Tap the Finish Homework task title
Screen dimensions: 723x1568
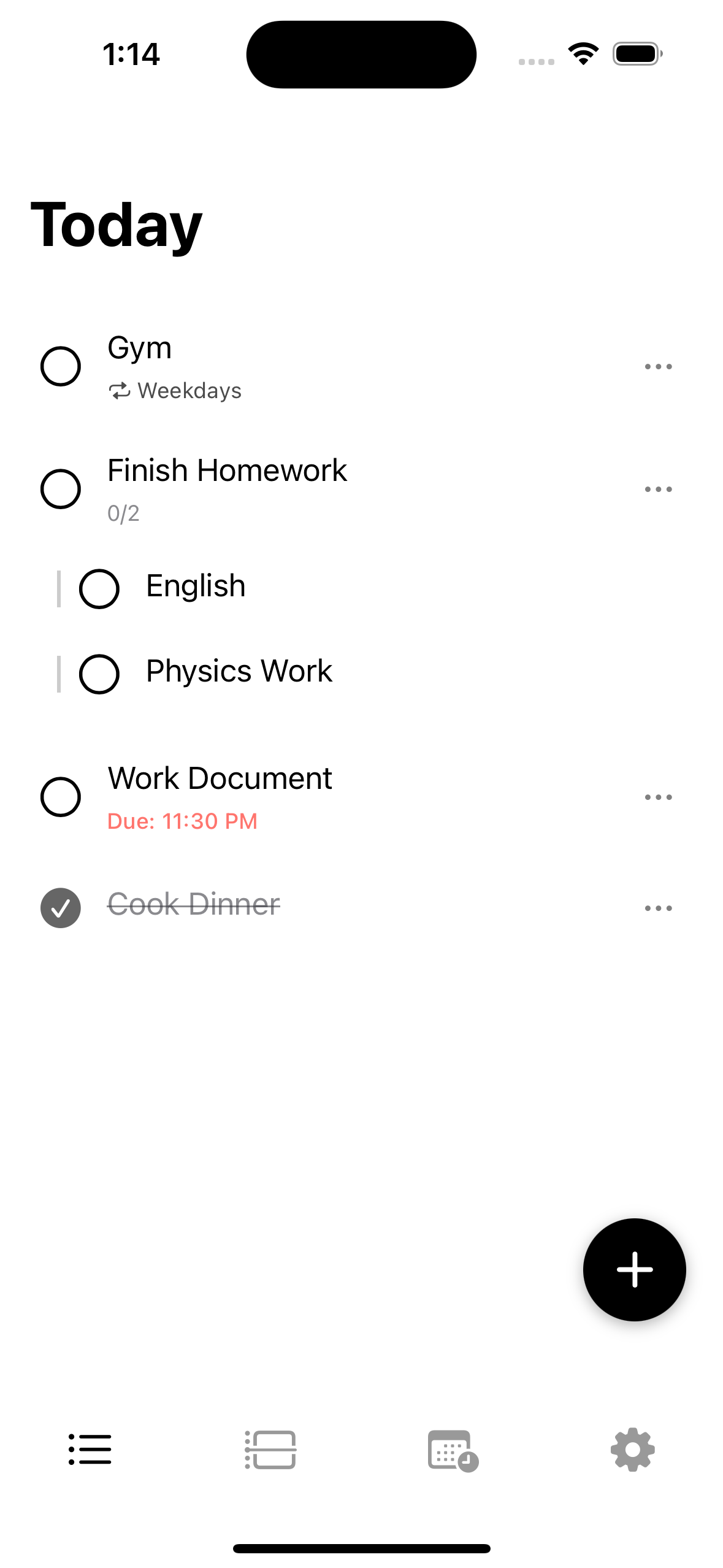226,470
